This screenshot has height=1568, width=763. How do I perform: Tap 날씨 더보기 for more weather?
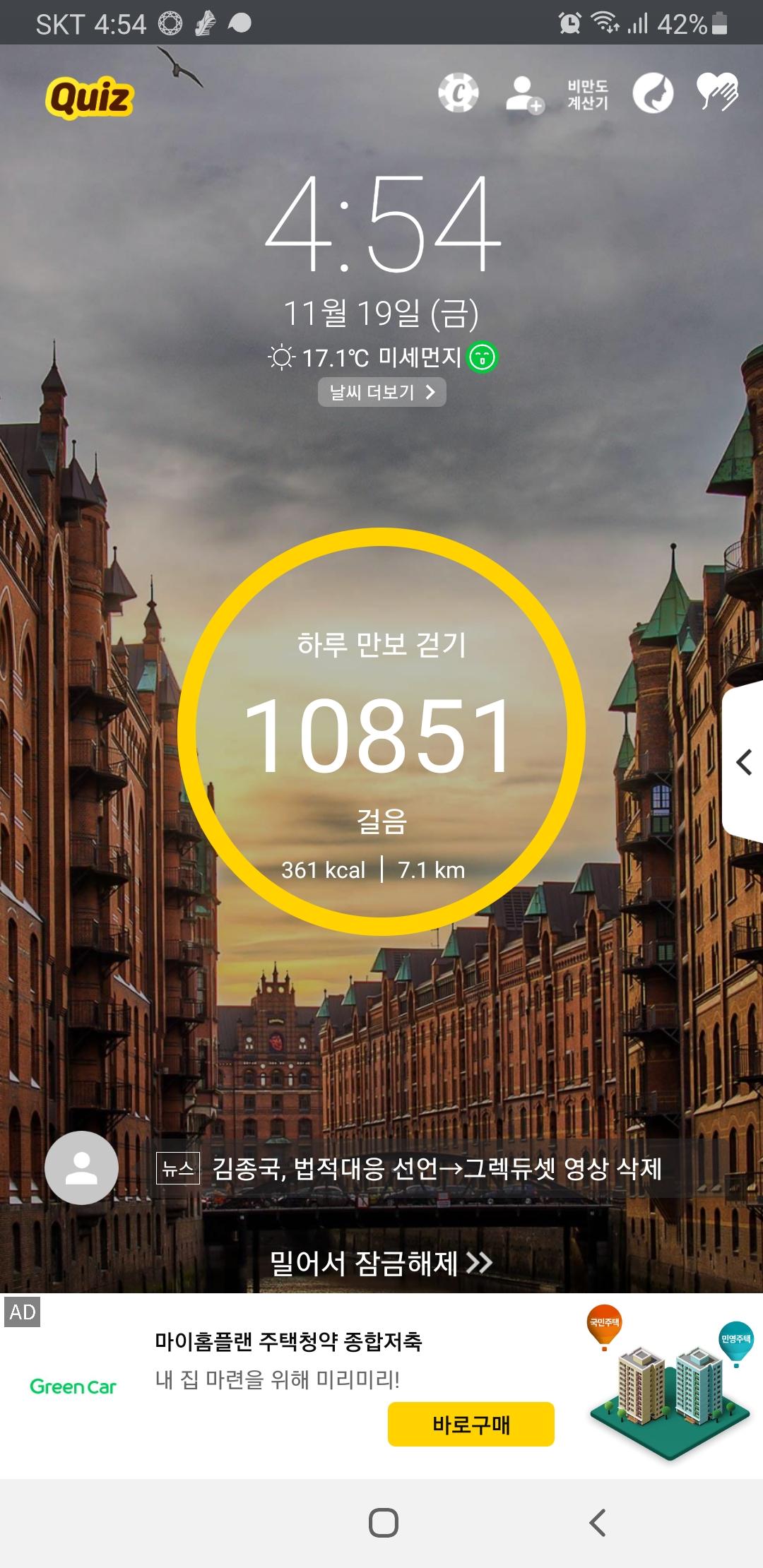point(381,392)
